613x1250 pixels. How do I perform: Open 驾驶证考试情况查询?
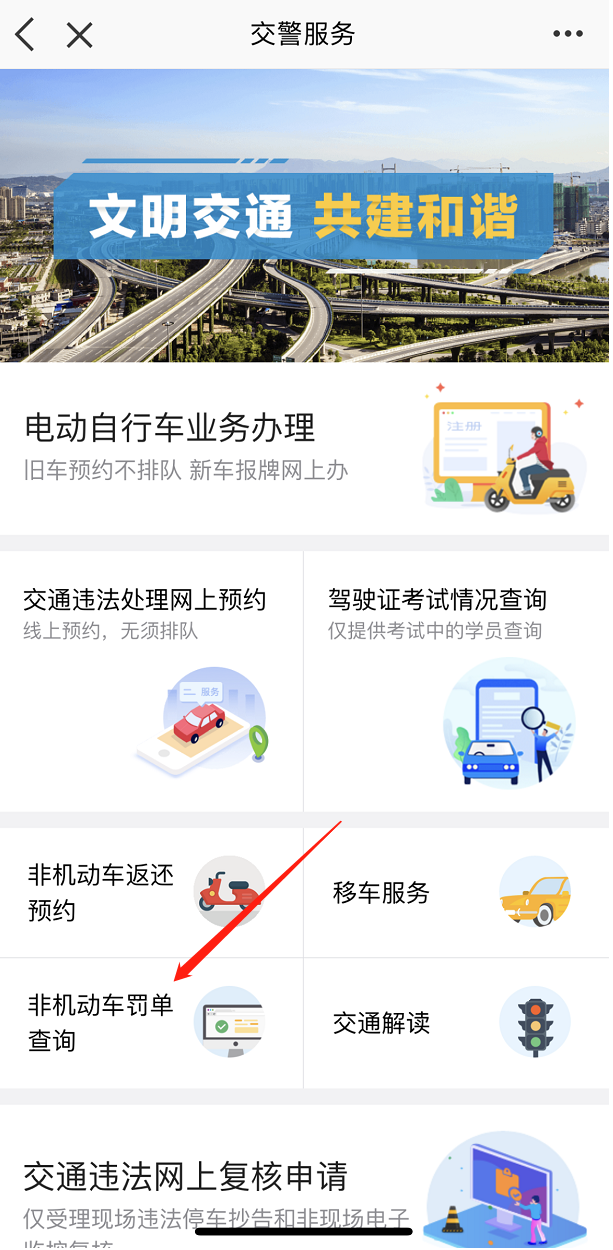456,680
